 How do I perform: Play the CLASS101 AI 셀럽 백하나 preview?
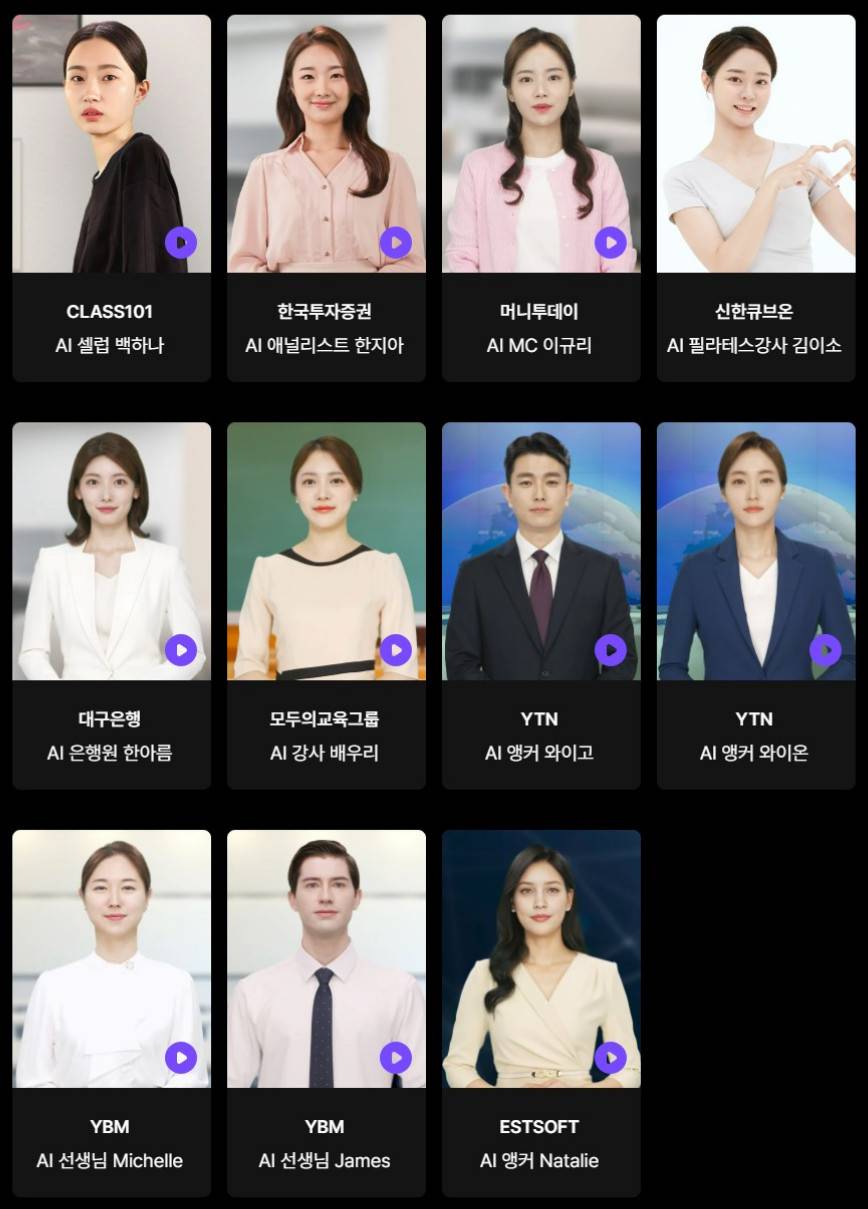pyautogui.click(x=181, y=242)
